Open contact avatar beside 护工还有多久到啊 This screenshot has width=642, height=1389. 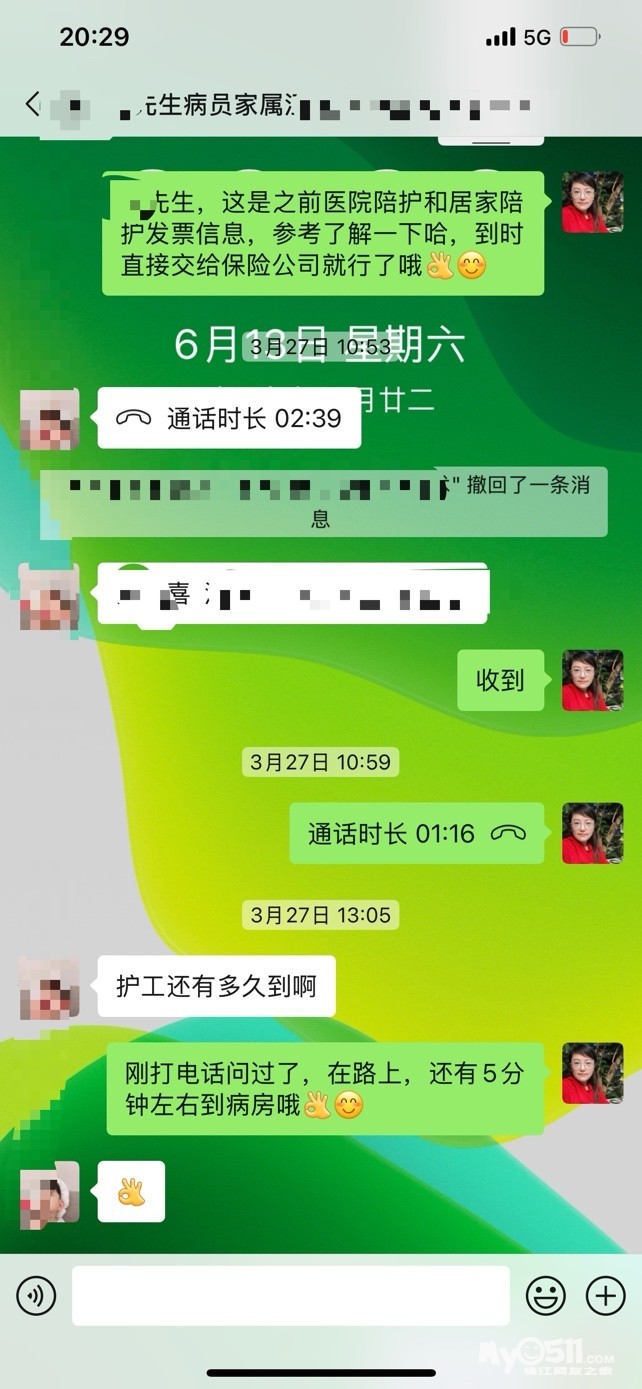[x=50, y=987]
